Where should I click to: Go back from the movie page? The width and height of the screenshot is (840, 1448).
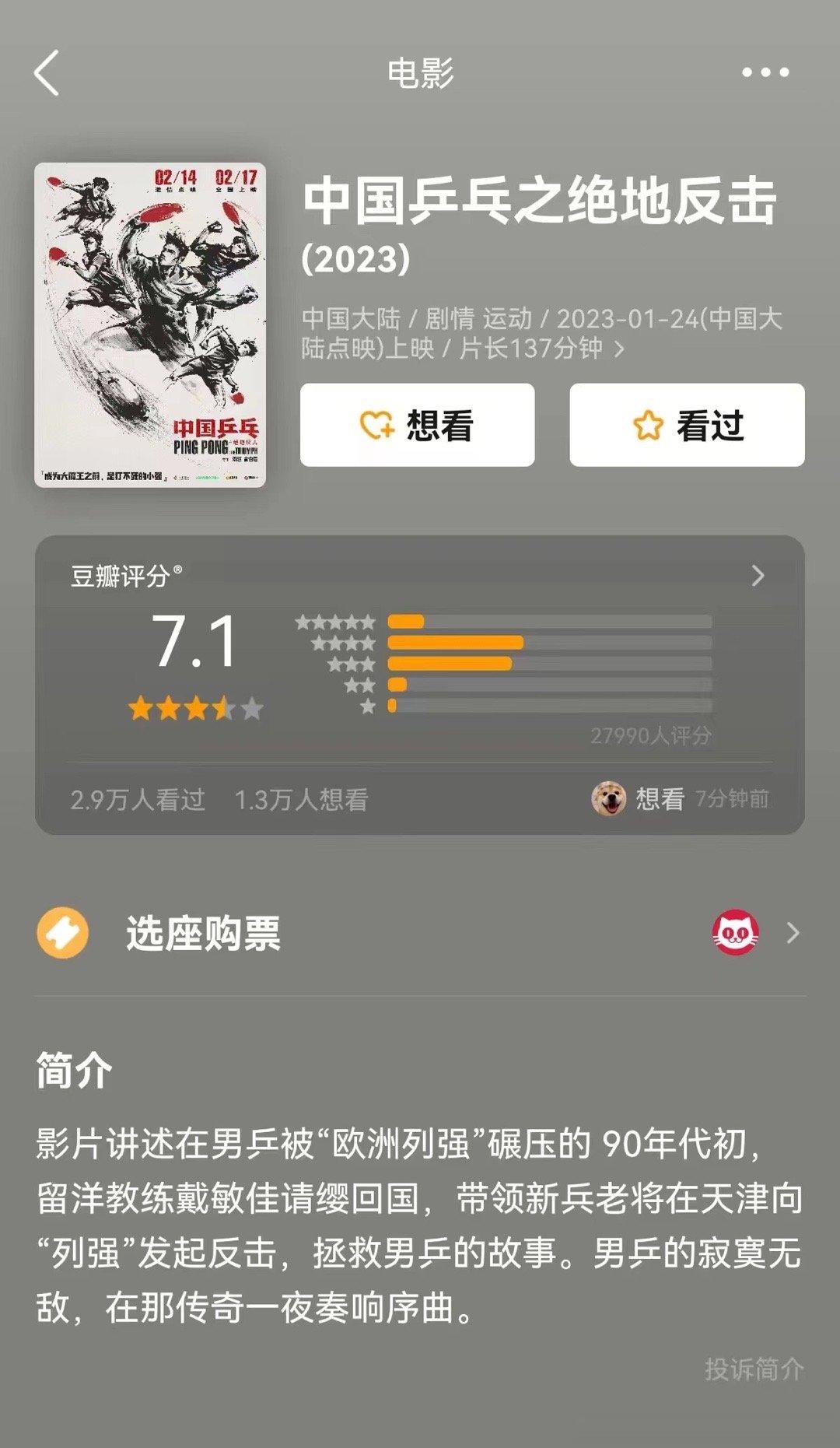pyautogui.click(x=47, y=73)
